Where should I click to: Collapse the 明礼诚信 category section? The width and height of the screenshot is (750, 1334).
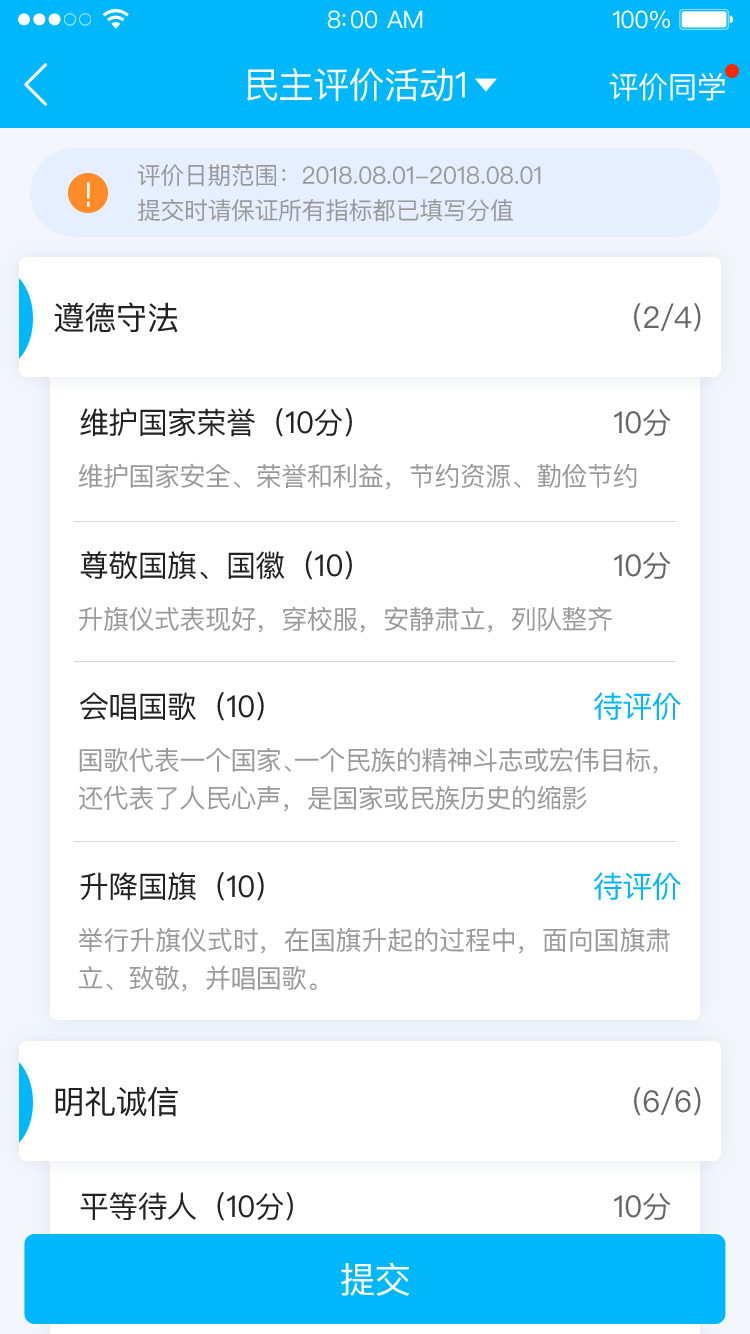[x=375, y=1102]
